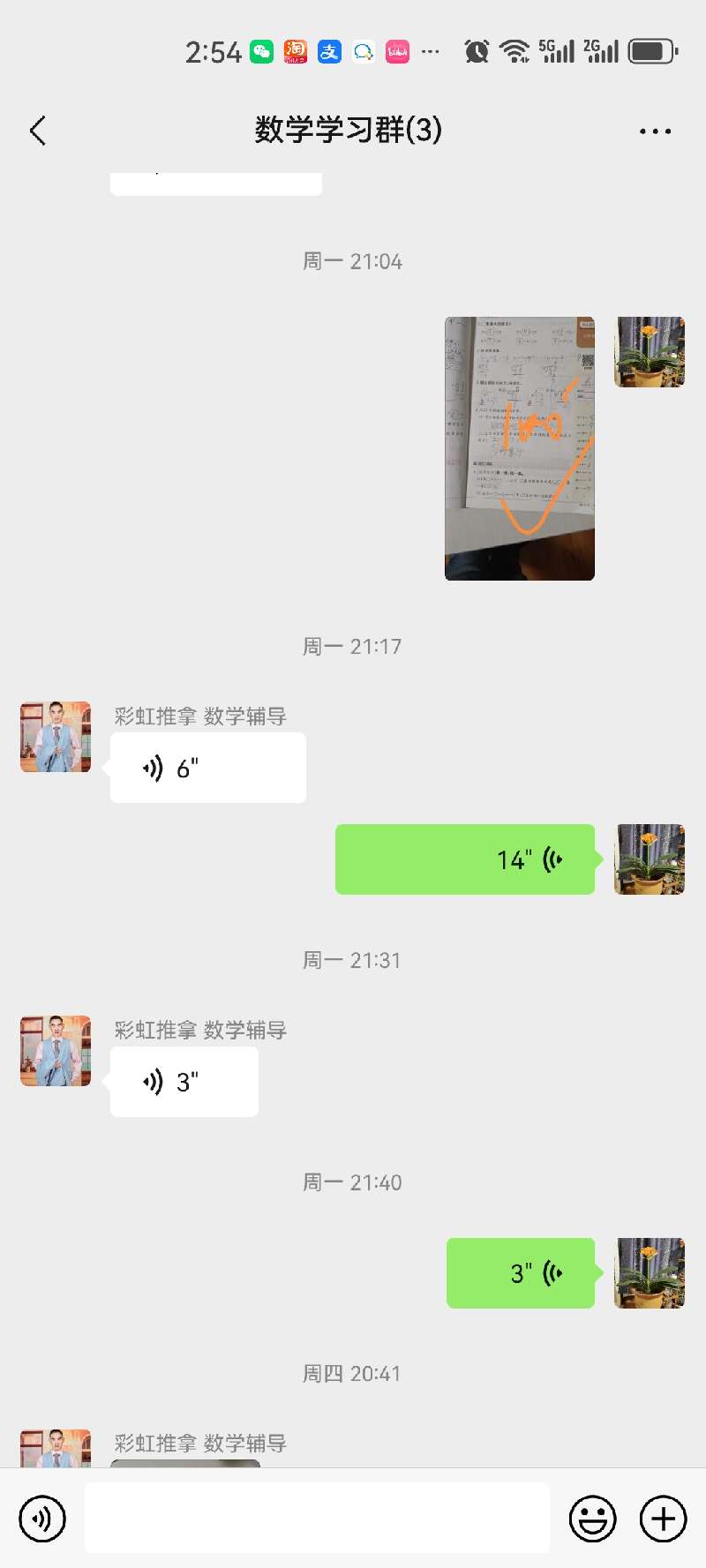Image resolution: width=706 pixels, height=1568 pixels.
Task: View 彩虹推拿 数学辅导 avatar beside 6-second voice
Action: [x=56, y=737]
